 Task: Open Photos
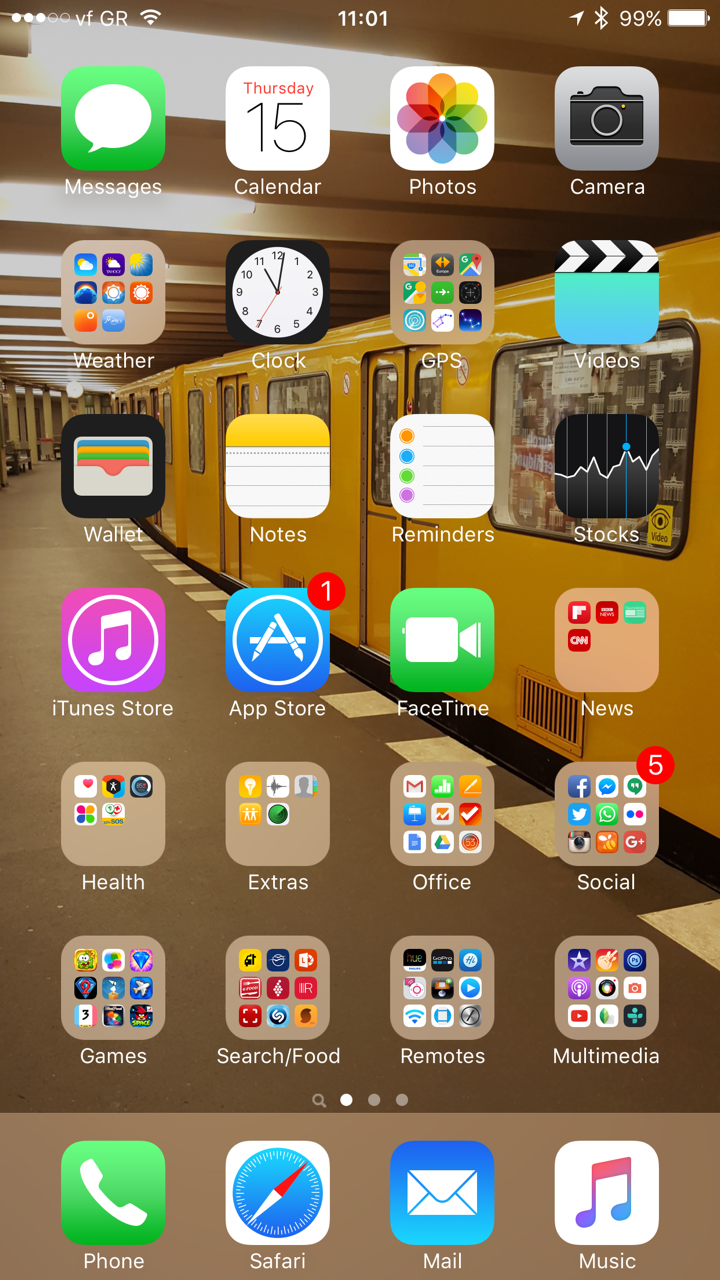pyautogui.click(x=442, y=118)
